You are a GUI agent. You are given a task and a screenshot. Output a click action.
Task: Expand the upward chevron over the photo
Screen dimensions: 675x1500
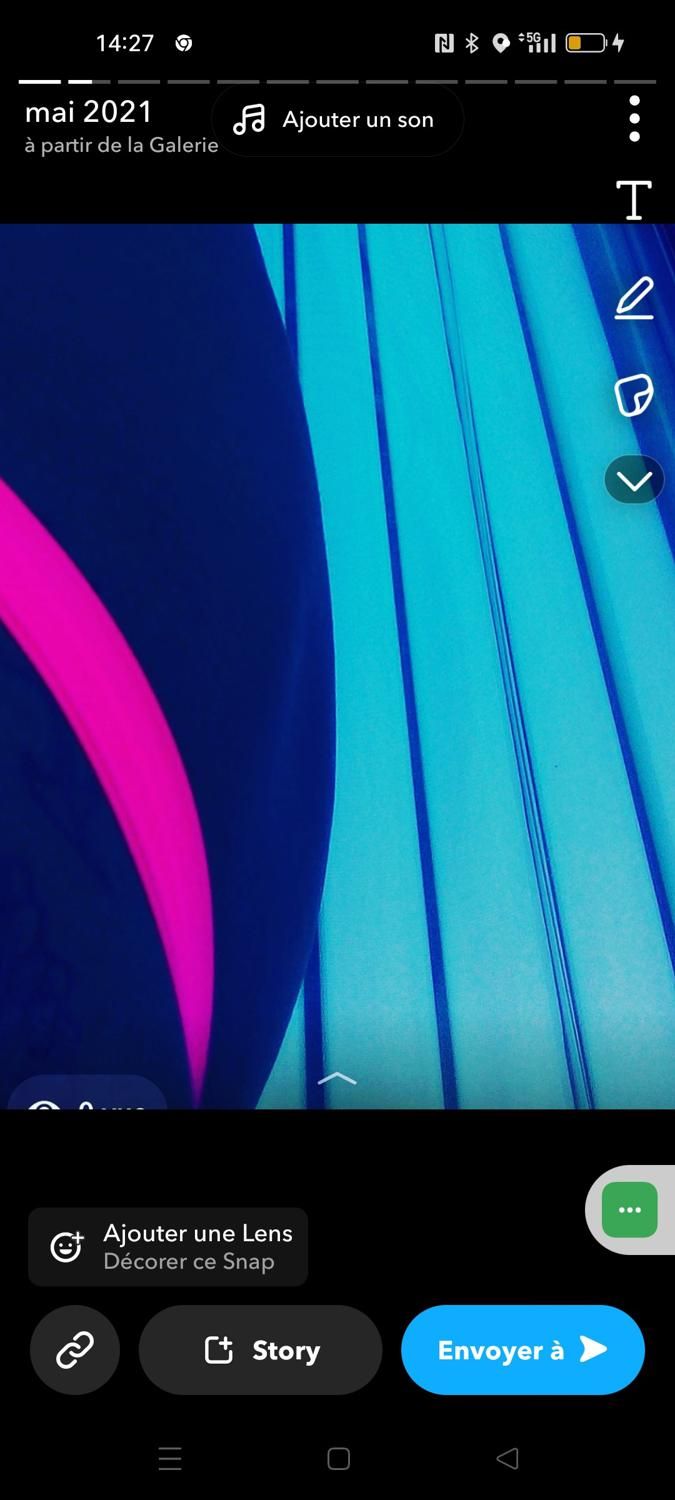337,1078
